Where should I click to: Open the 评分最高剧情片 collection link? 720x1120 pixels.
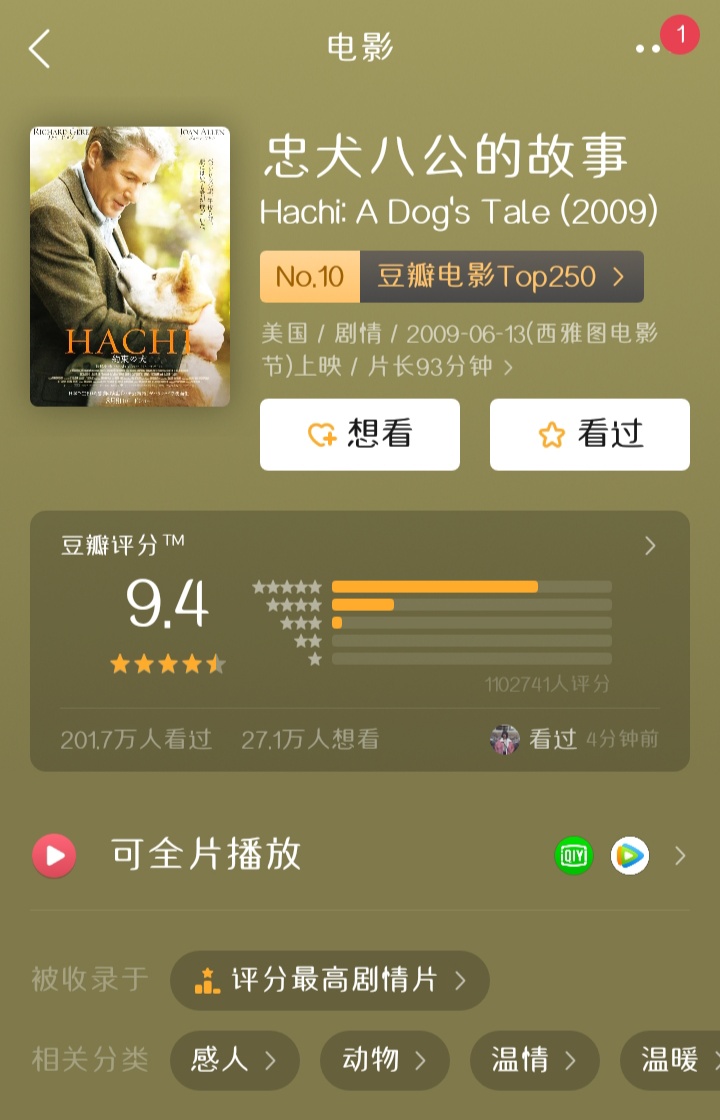coord(330,981)
